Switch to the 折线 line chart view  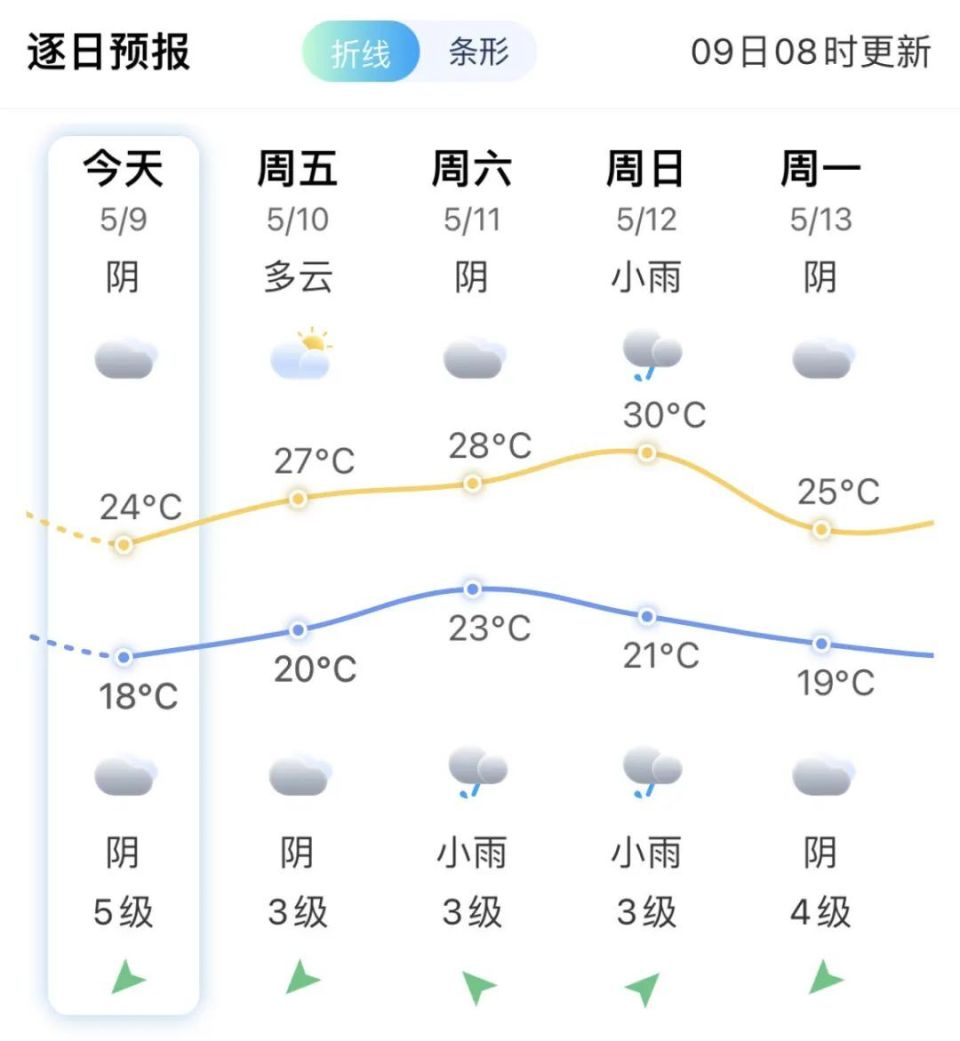pos(361,52)
